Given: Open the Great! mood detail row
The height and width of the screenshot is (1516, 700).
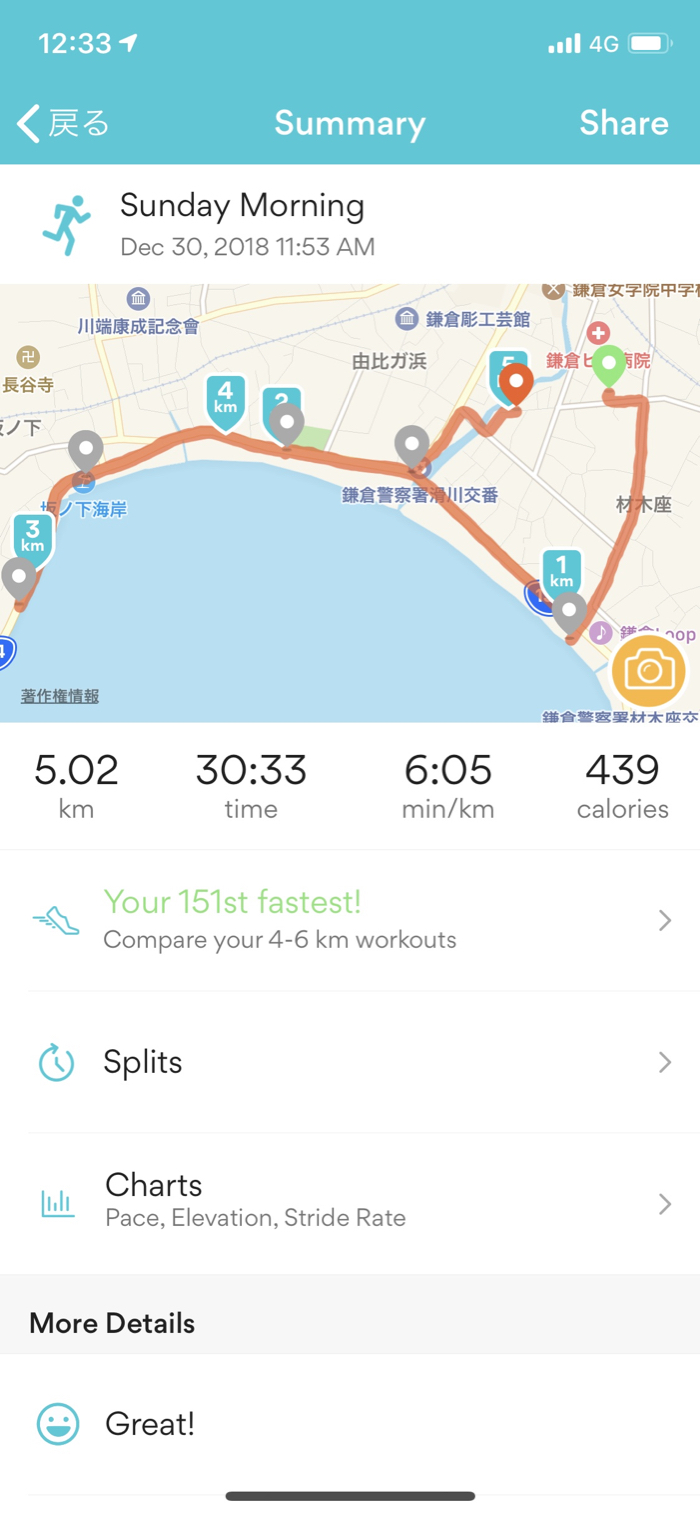Looking at the screenshot, I should point(350,1424).
